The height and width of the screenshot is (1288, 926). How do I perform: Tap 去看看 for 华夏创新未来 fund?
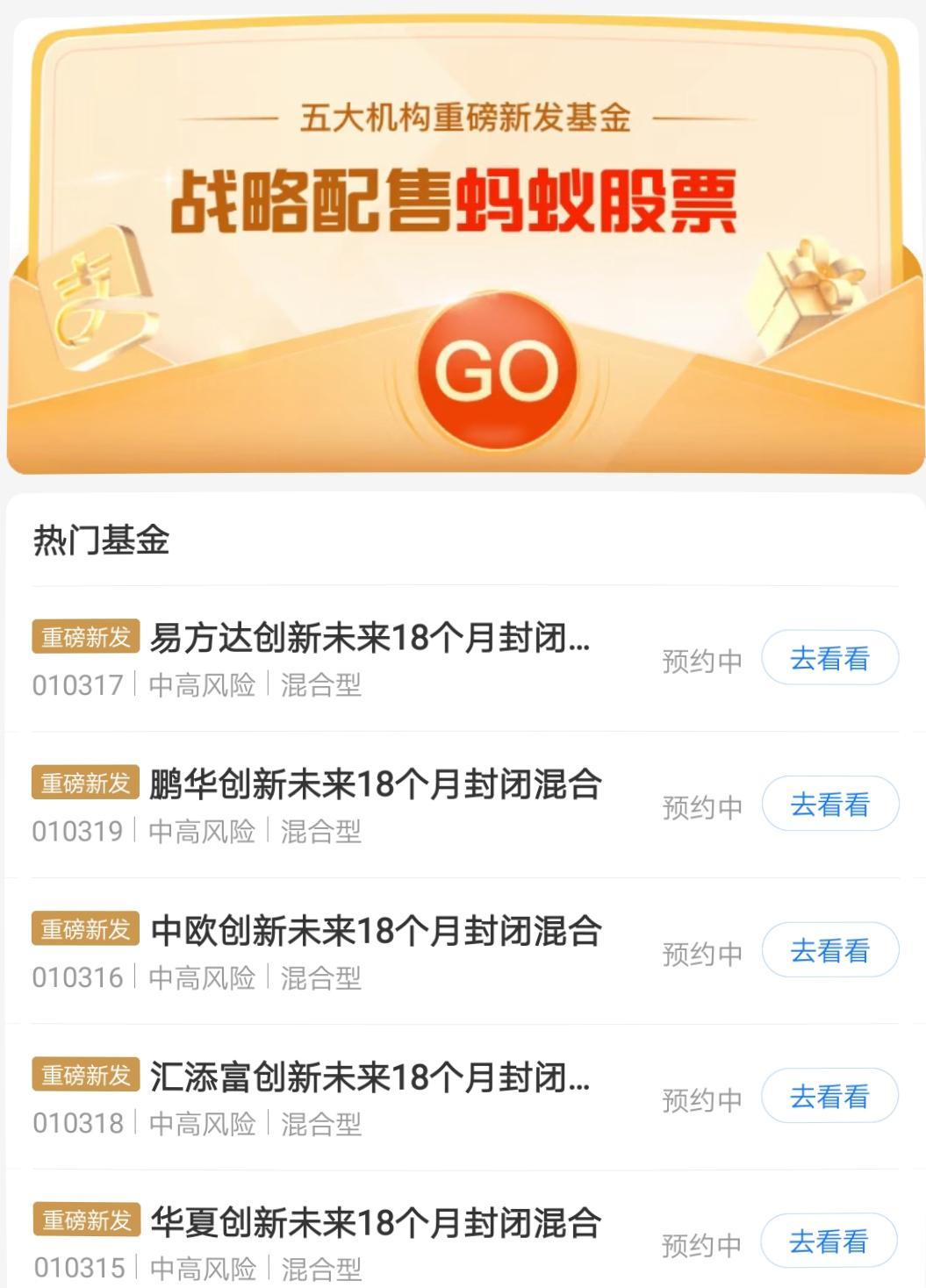coord(829,1241)
